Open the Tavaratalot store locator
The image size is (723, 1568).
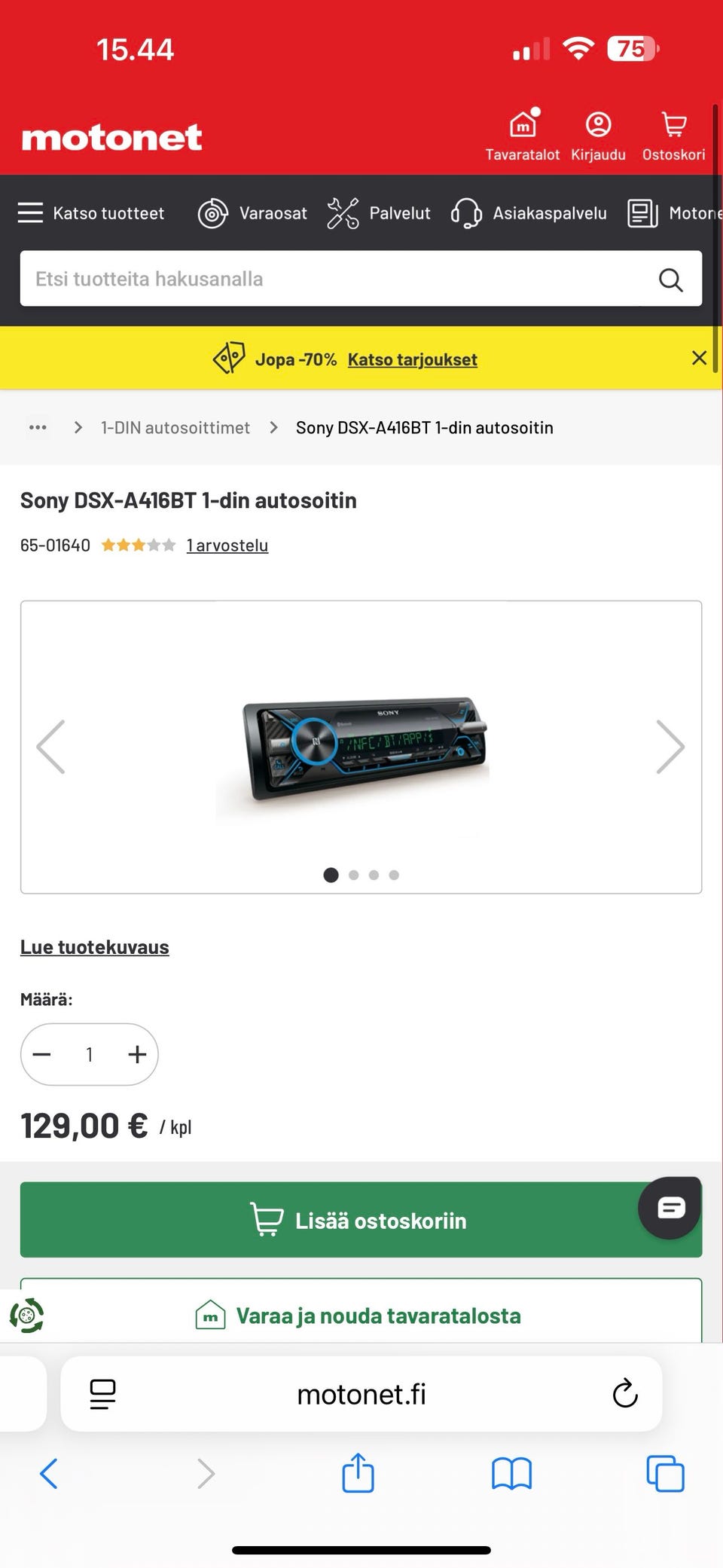click(523, 136)
